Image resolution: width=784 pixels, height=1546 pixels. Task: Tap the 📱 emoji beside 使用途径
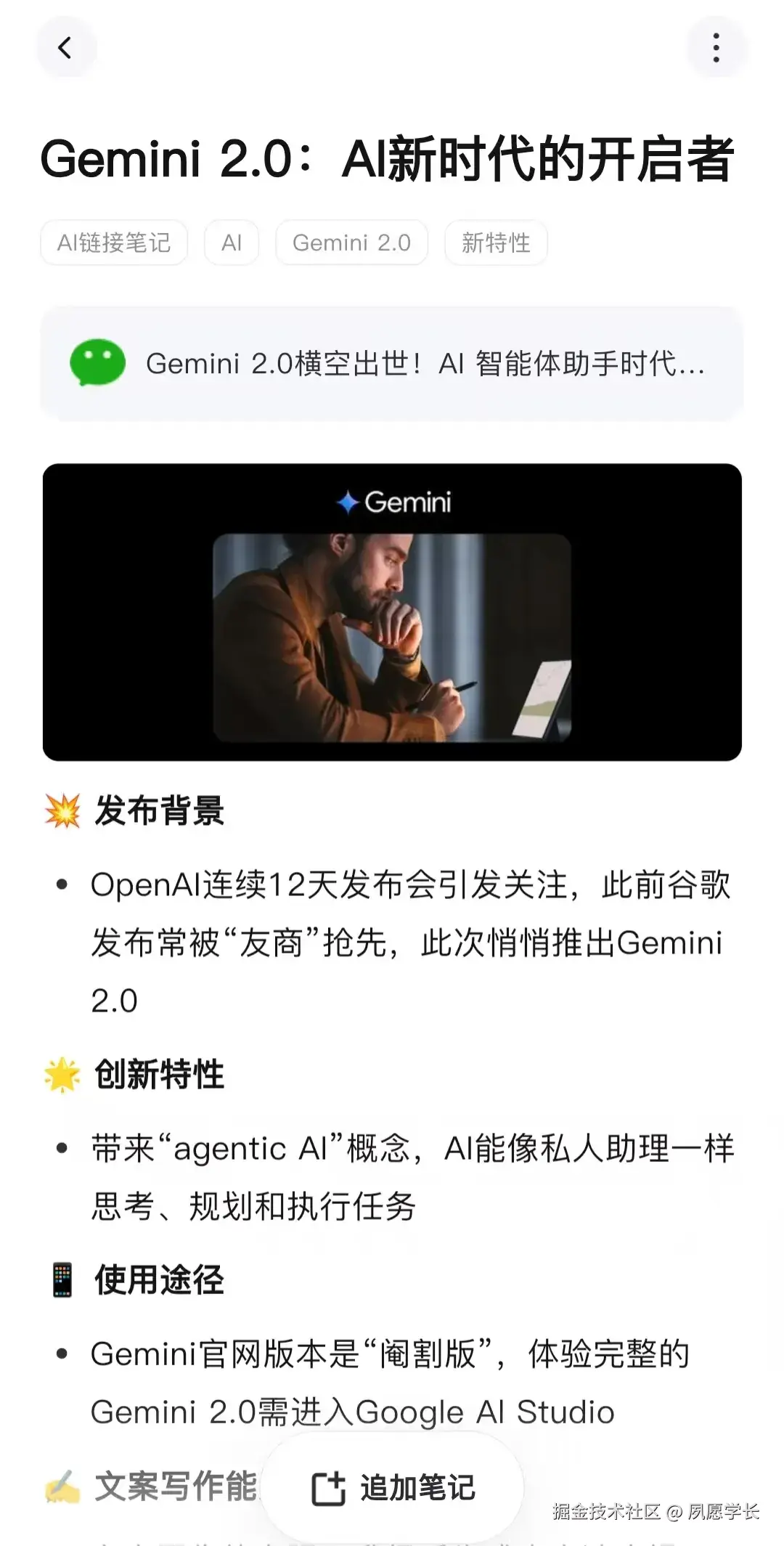tap(64, 1279)
